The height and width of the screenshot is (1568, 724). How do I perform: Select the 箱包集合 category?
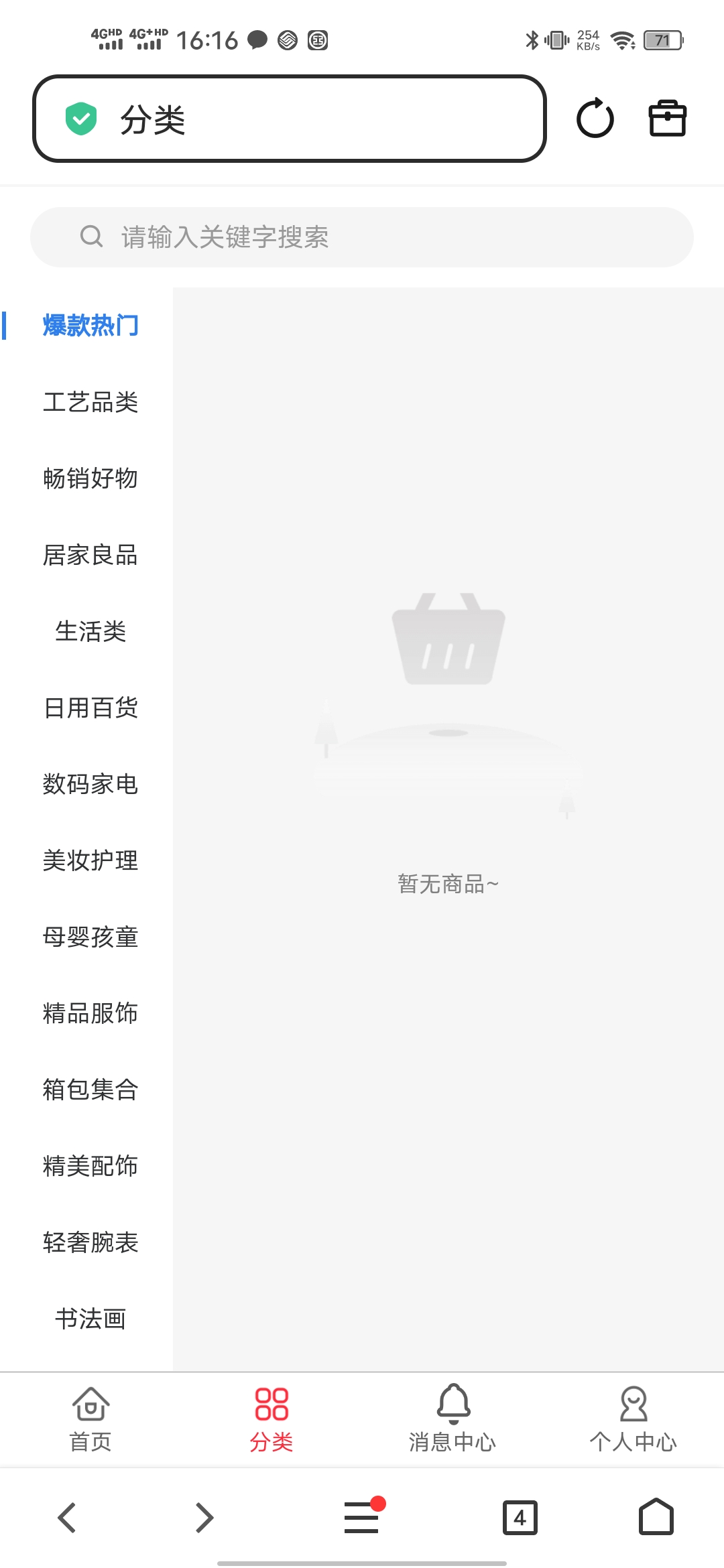[x=90, y=1090]
